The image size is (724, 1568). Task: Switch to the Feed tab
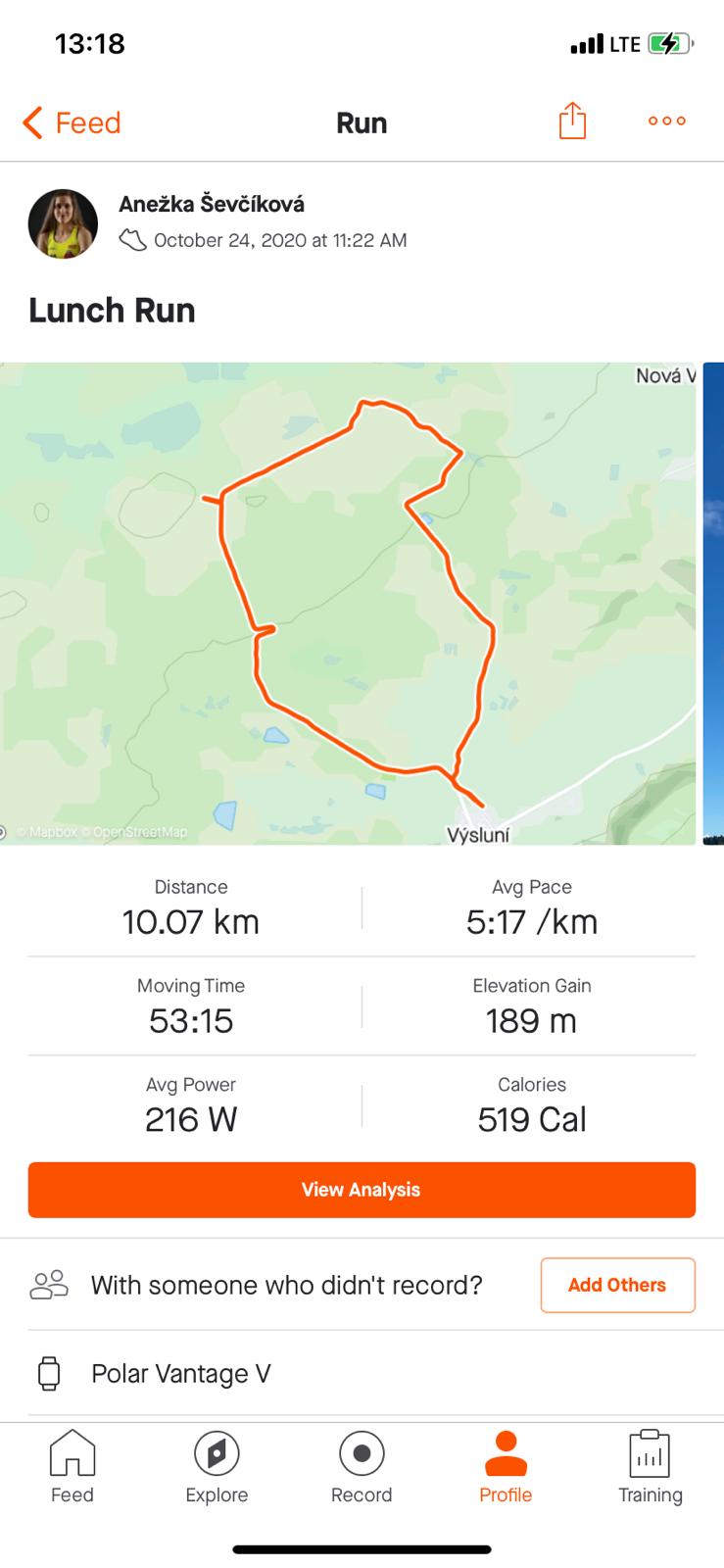tap(72, 1467)
